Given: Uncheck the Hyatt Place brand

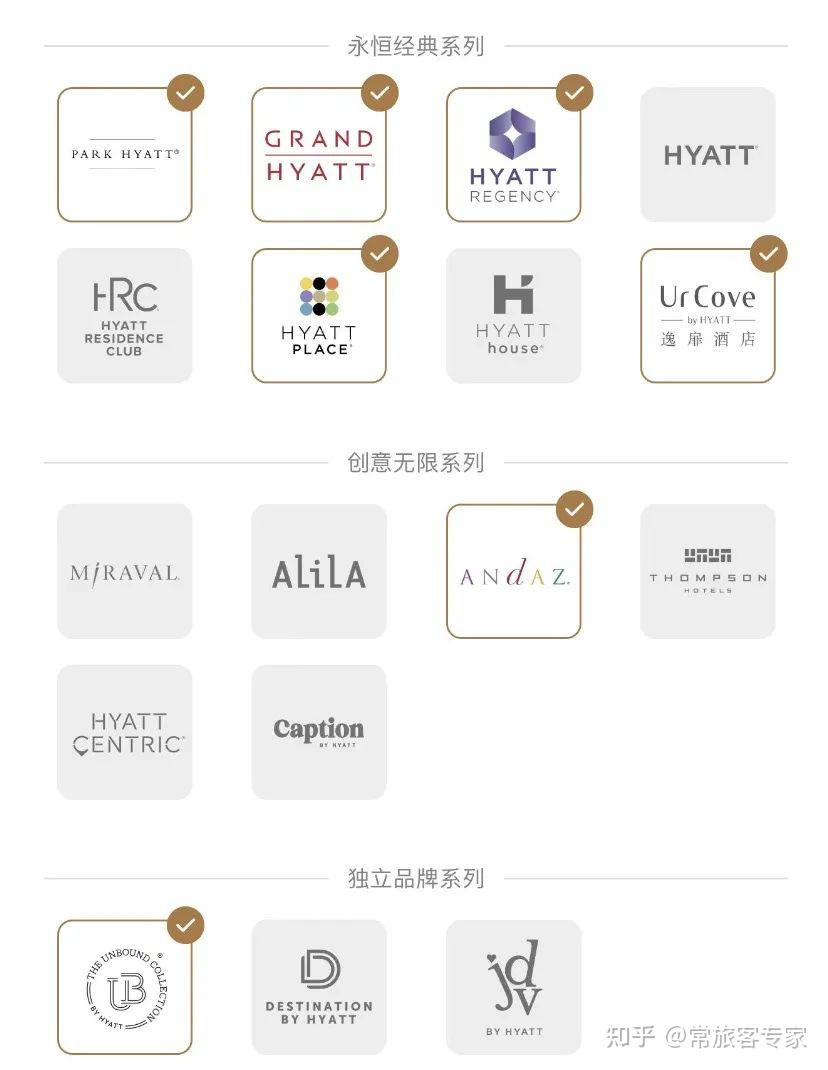Looking at the screenshot, I should [x=318, y=316].
